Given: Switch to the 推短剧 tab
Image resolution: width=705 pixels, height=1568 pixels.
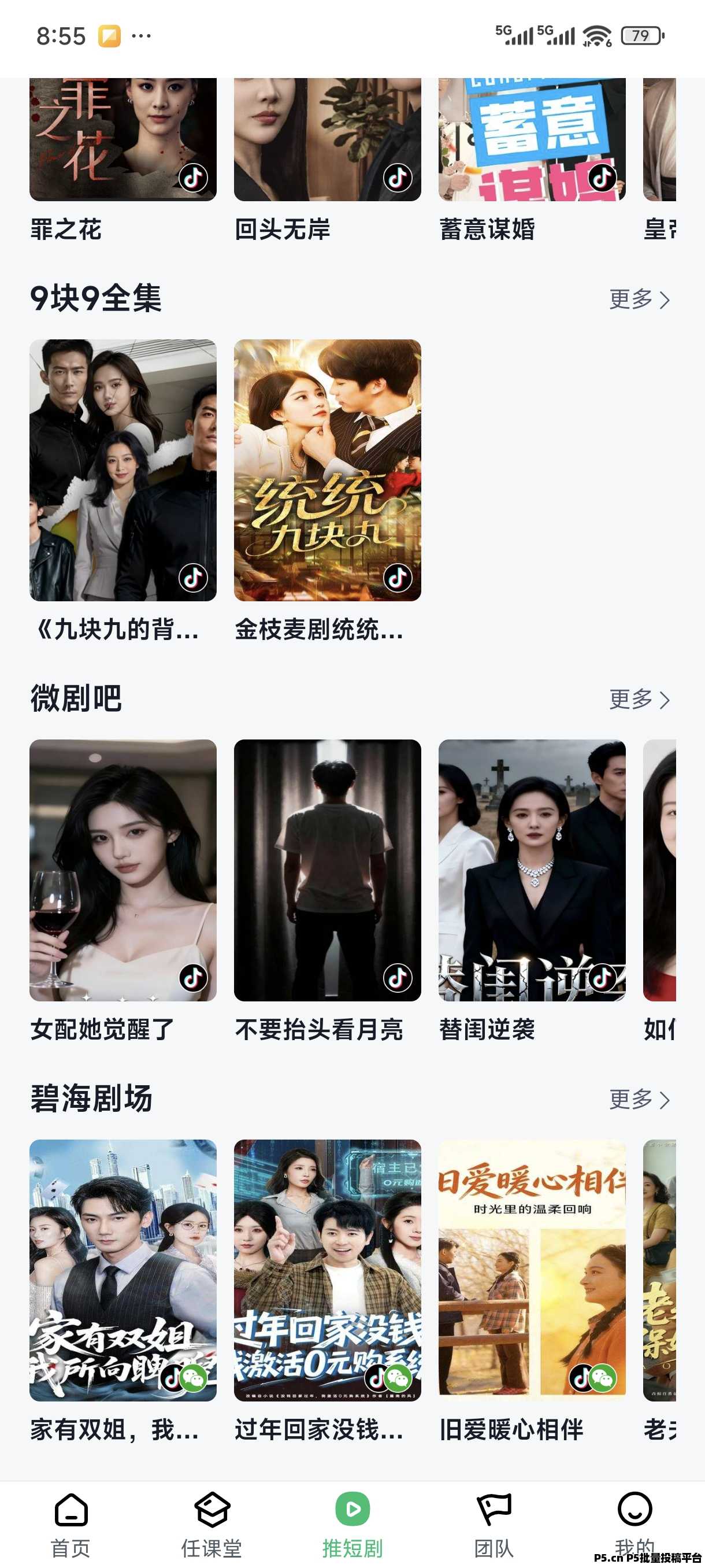Looking at the screenshot, I should click(353, 1522).
